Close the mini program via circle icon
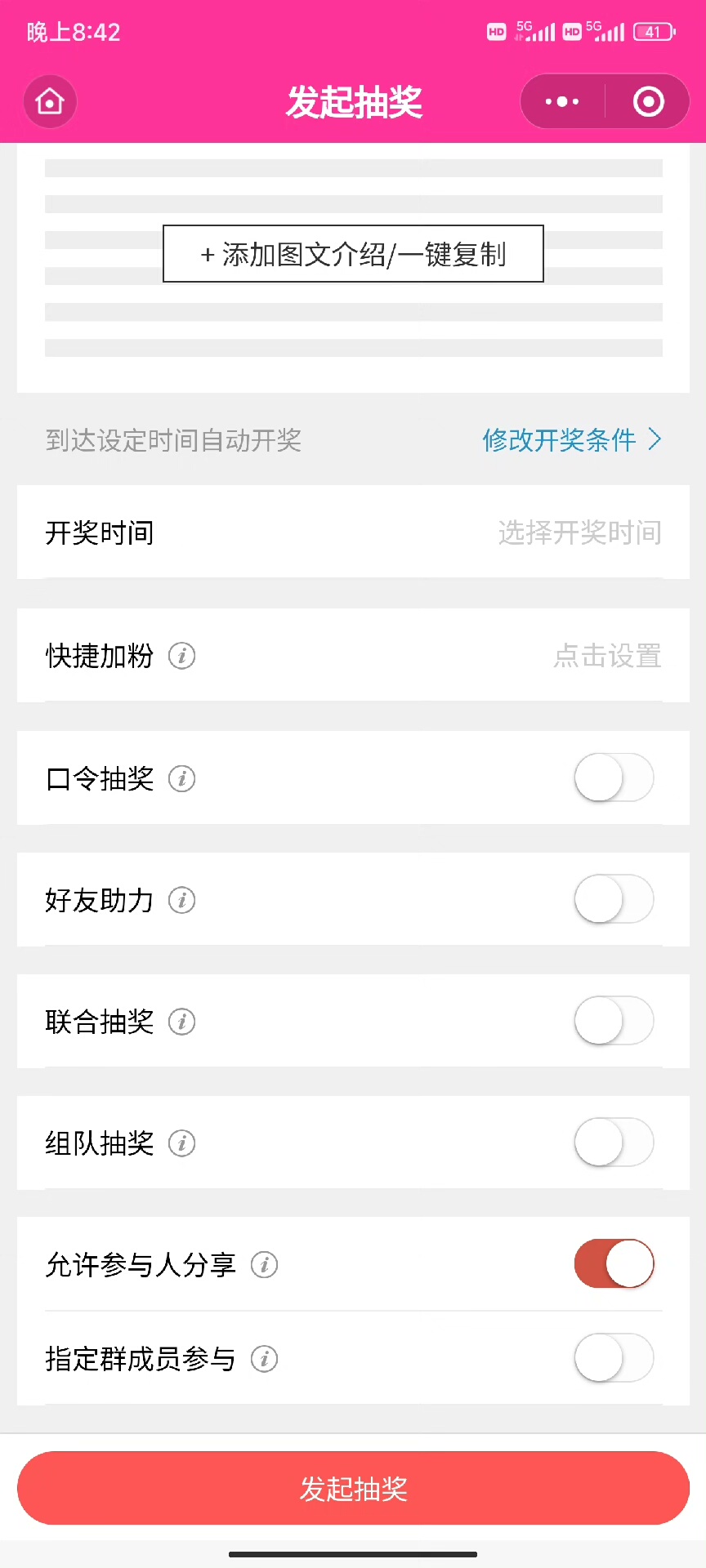Image resolution: width=706 pixels, height=1568 pixels. tap(648, 102)
